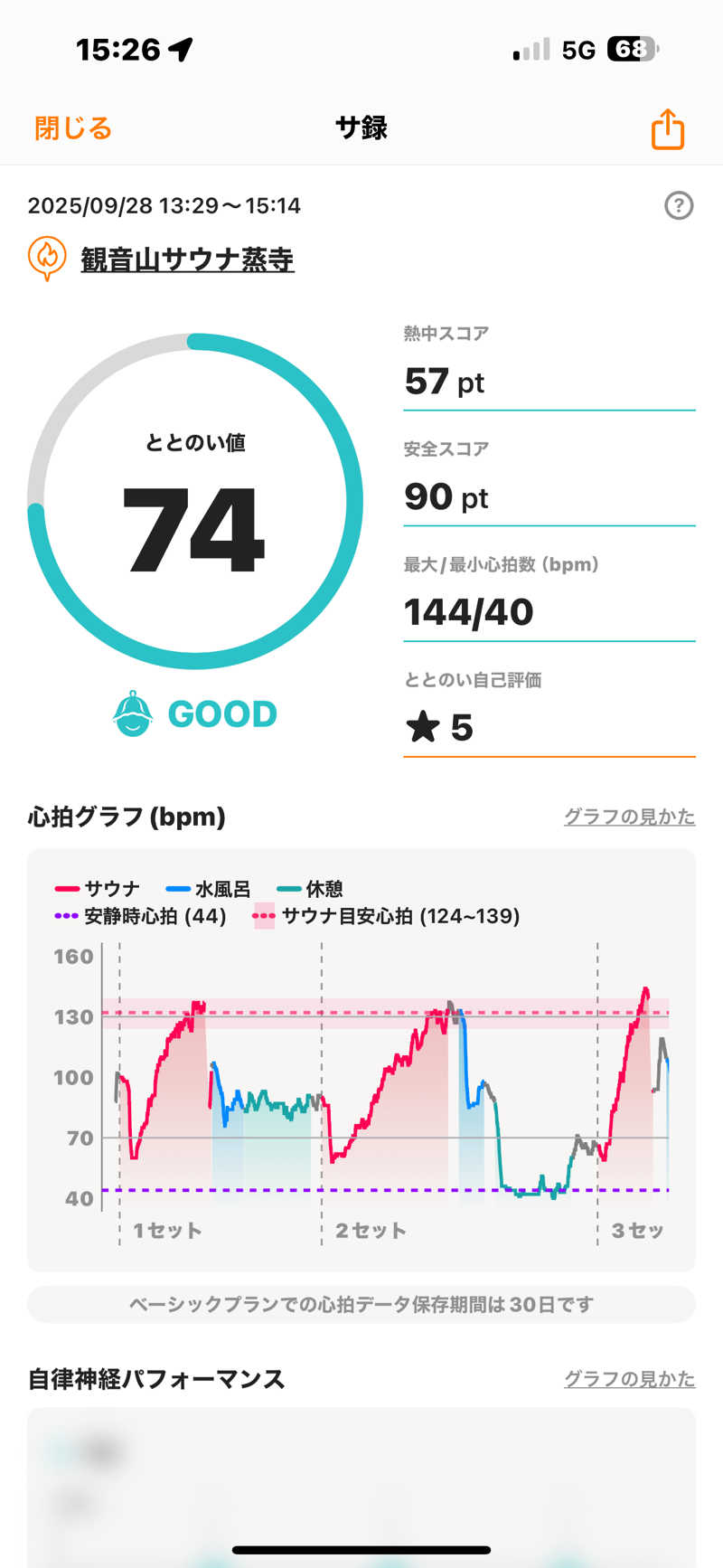Tap 閉じる to close the record

(x=73, y=128)
